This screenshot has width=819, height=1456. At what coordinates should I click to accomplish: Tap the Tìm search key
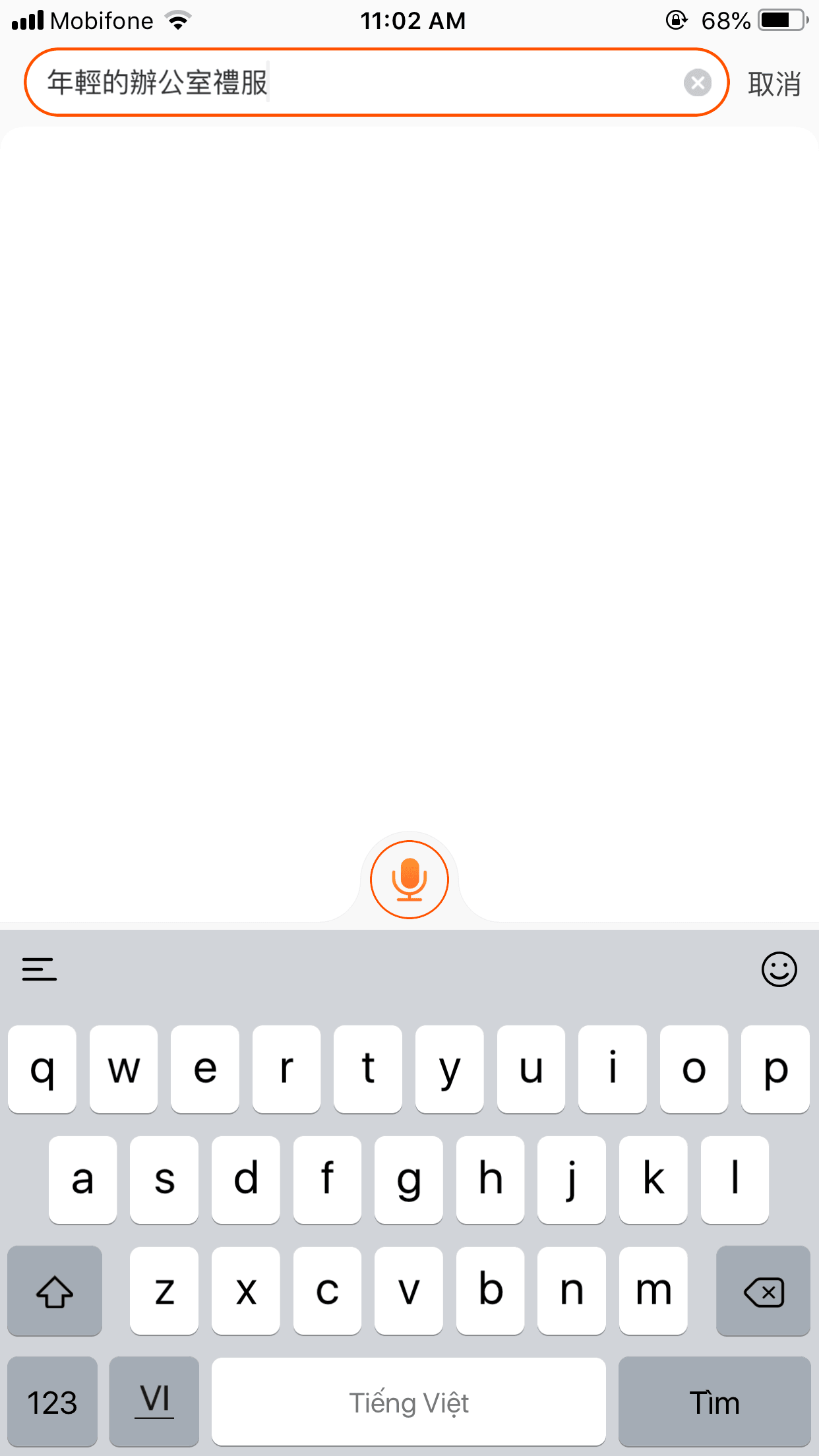pyautogui.click(x=714, y=1401)
